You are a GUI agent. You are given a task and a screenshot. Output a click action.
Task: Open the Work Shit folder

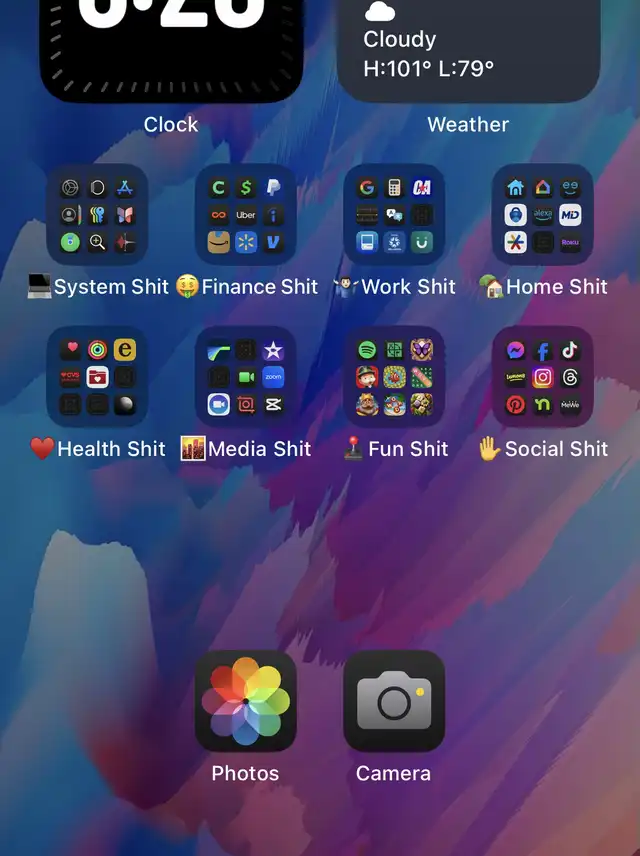click(x=394, y=215)
